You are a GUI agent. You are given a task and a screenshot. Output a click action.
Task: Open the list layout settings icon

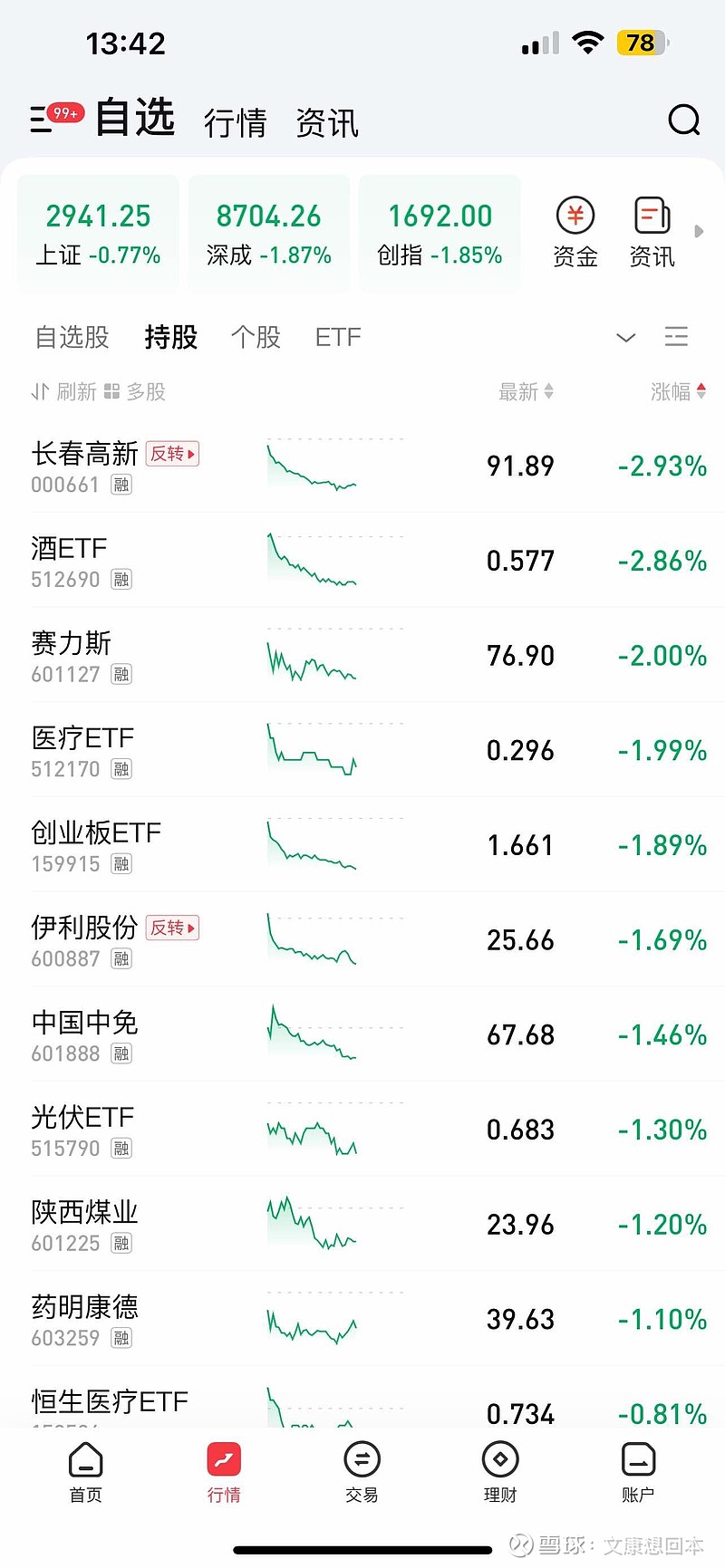click(x=676, y=337)
